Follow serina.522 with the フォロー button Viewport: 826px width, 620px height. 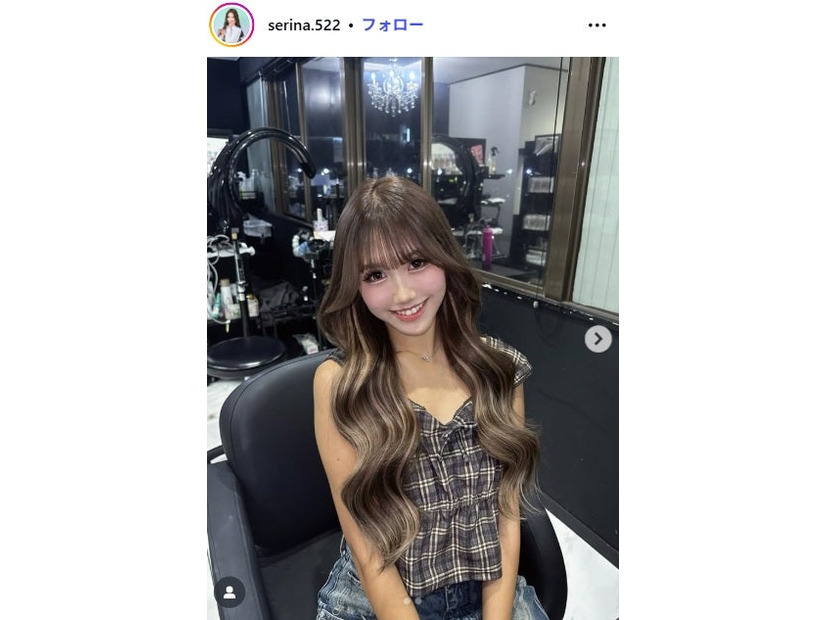392,25
